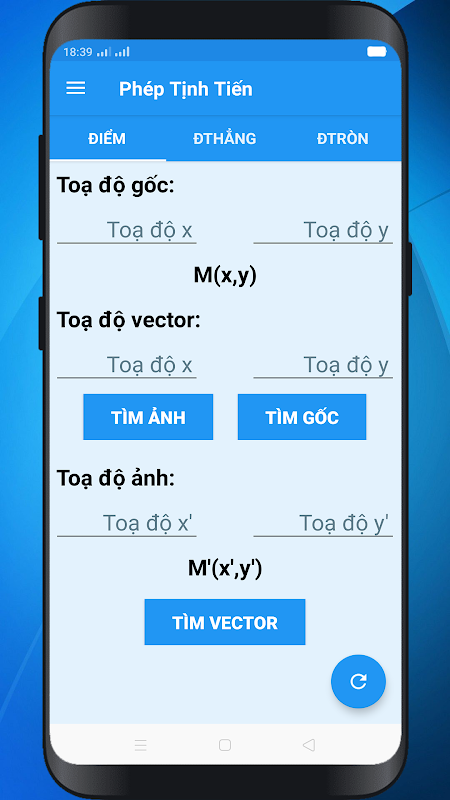This screenshot has height=800, width=450.
Task: Focus the vector Toạ độ x field
Action: [x=127, y=365]
